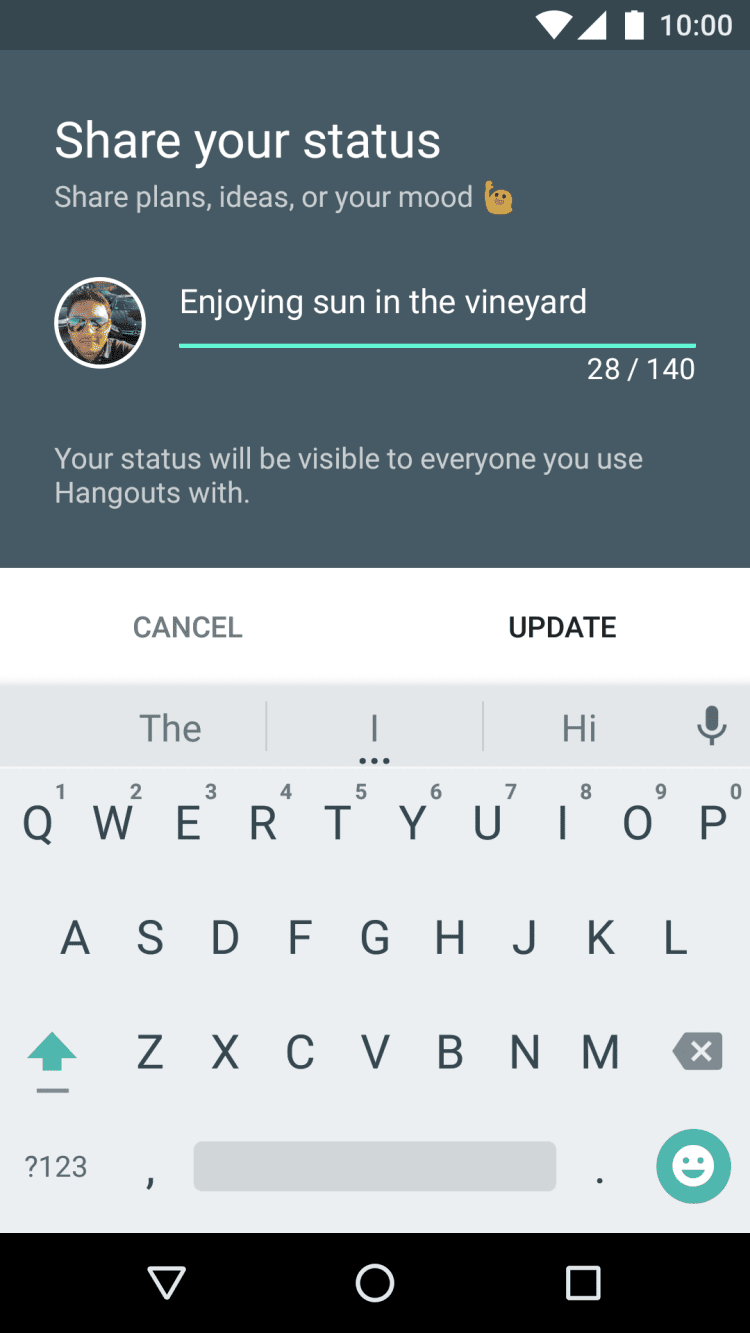
Task: Choose the suggestion "Hi"
Action: click(579, 728)
